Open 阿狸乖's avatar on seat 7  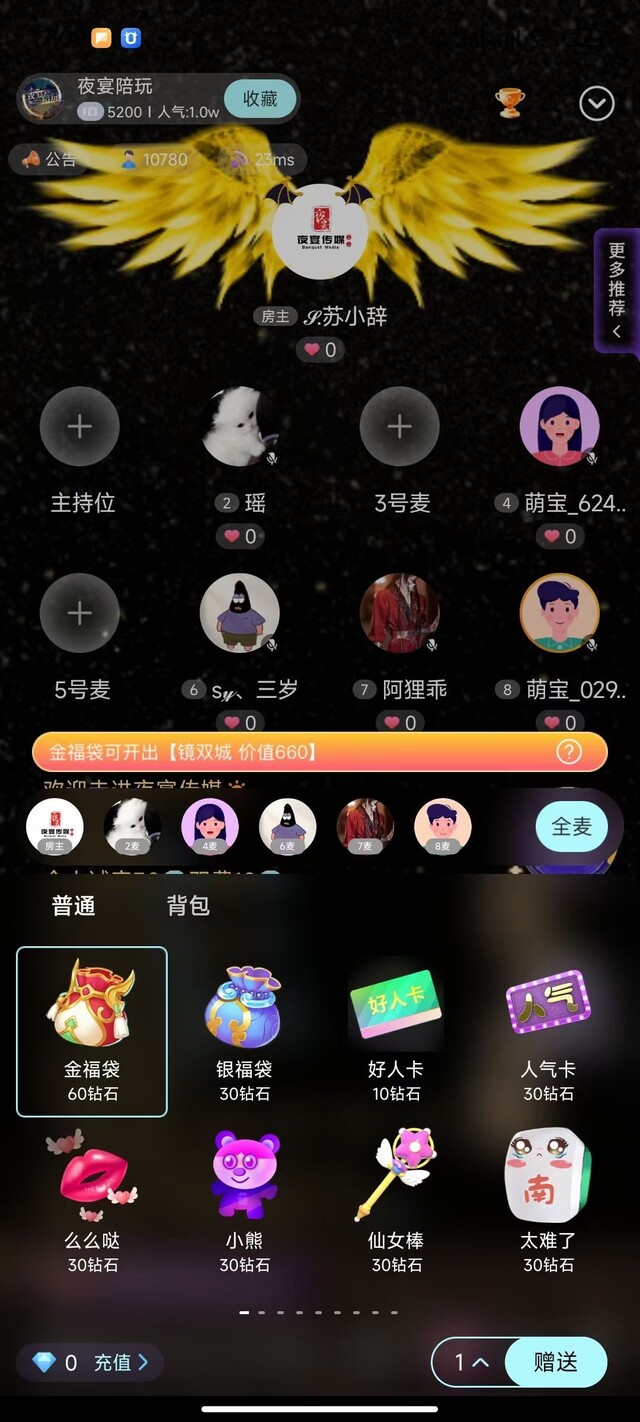click(x=399, y=613)
